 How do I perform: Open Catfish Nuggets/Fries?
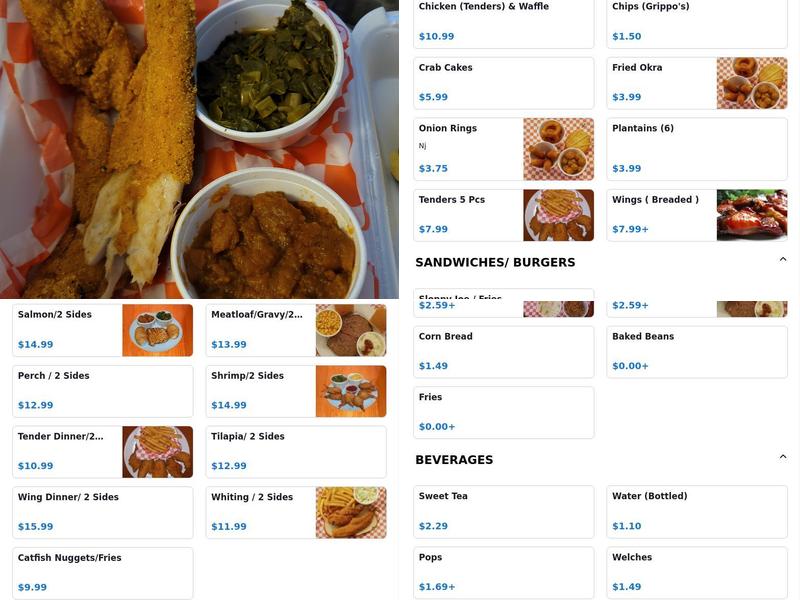click(x=102, y=573)
